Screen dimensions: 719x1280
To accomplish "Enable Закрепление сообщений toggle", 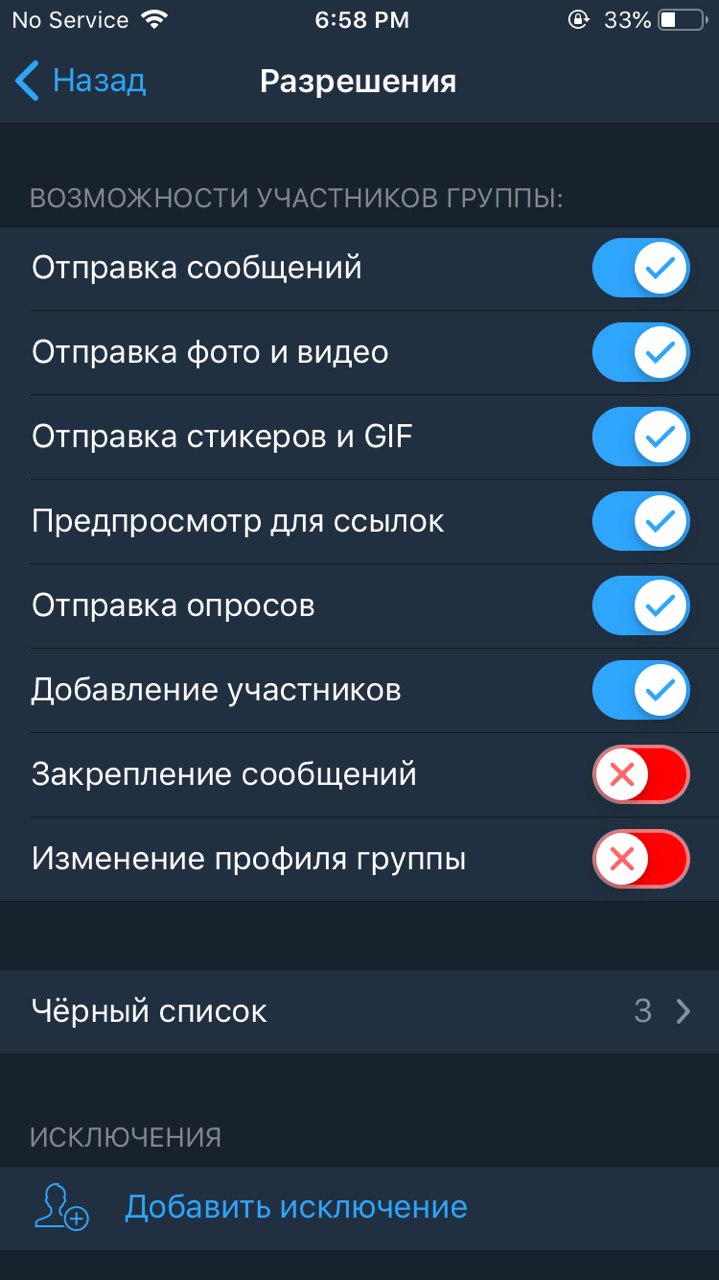I will pyautogui.click(x=641, y=774).
